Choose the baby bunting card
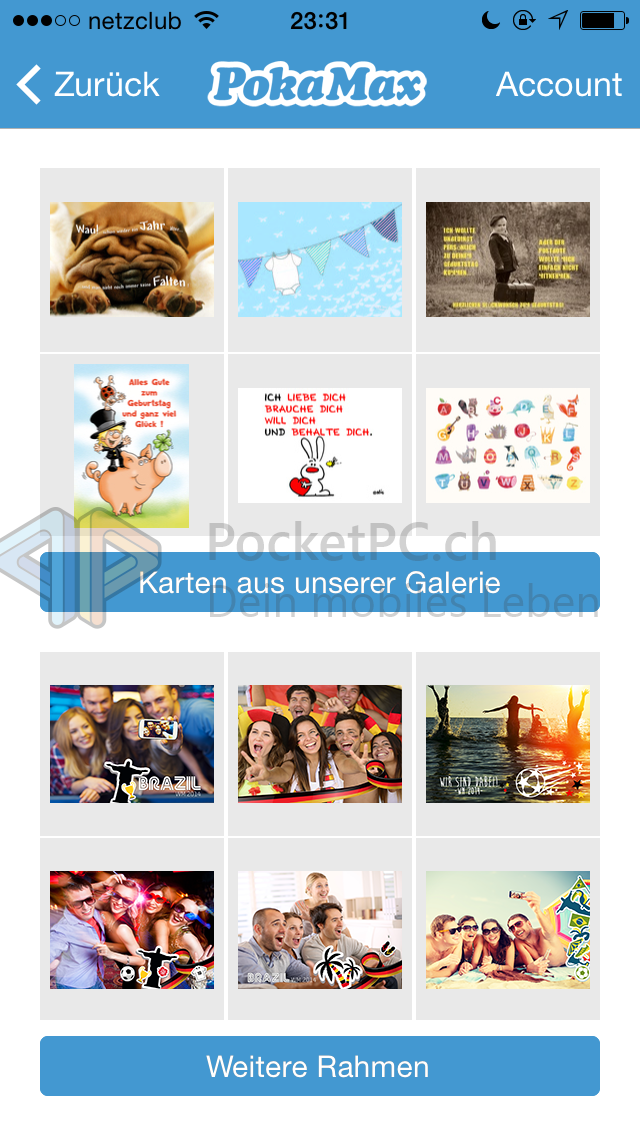The width and height of the screenshot is (640, 1136). [320, 259]
